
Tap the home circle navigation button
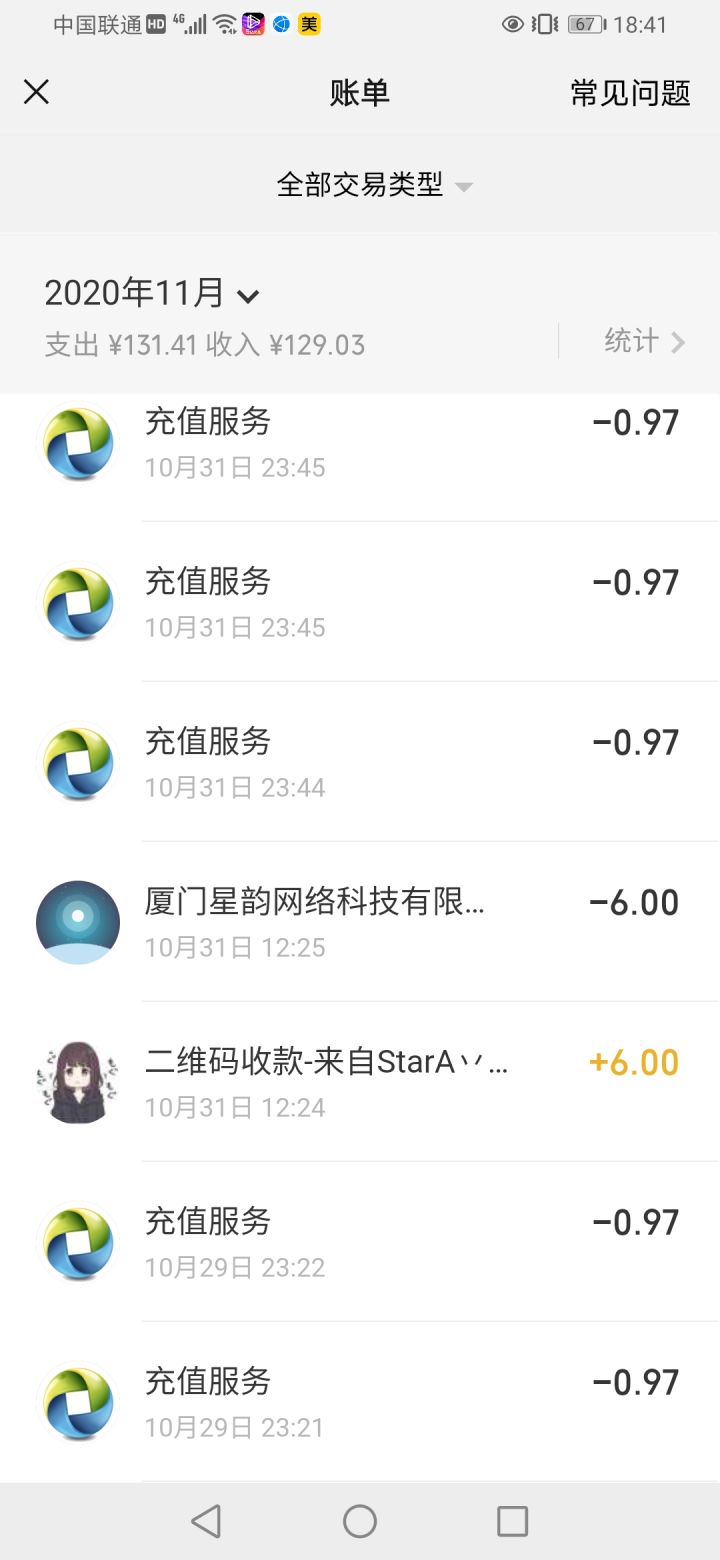click(359, 1520)
